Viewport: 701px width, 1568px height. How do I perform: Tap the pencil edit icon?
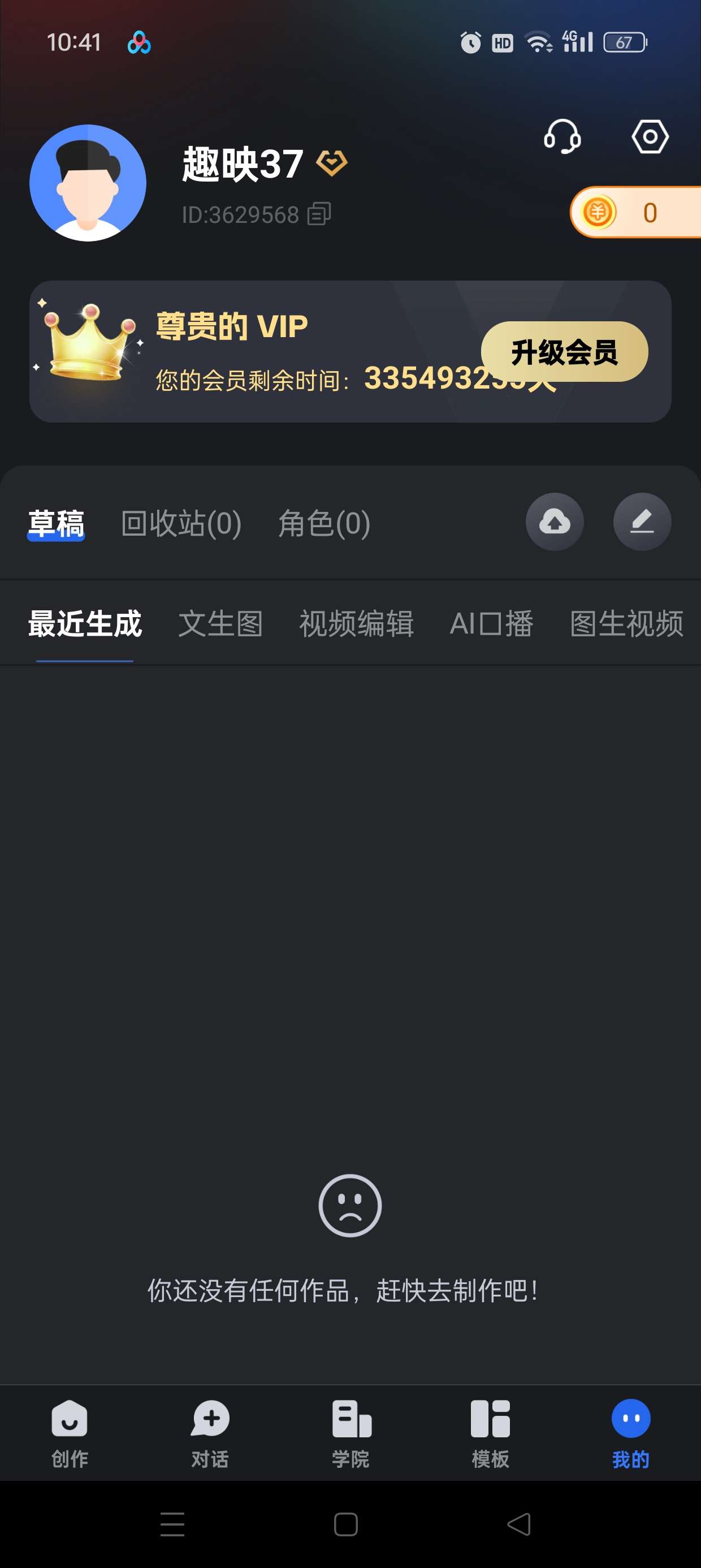(642, 522)
